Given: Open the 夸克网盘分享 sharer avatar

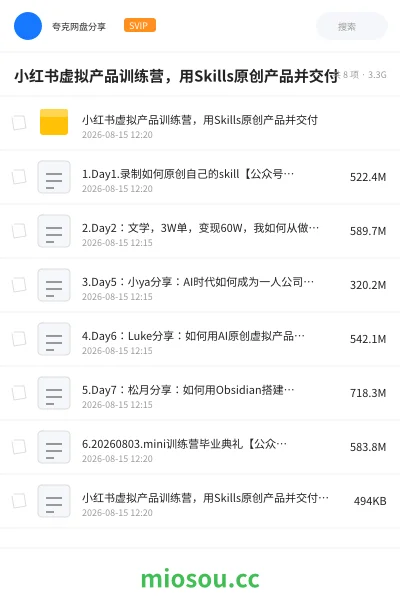Looking at the screenshot, I should point(28,26).
